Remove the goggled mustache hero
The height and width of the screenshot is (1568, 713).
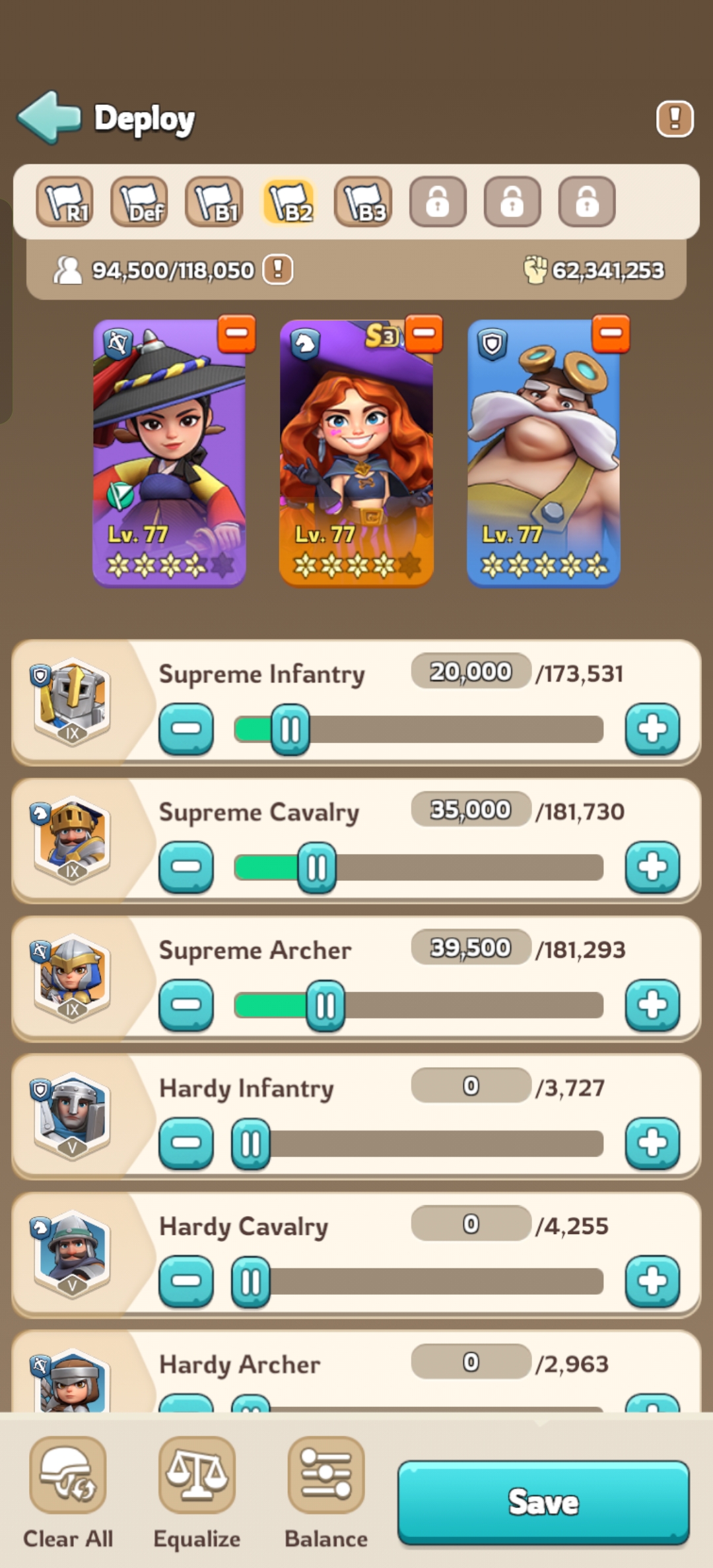point(611,334)
